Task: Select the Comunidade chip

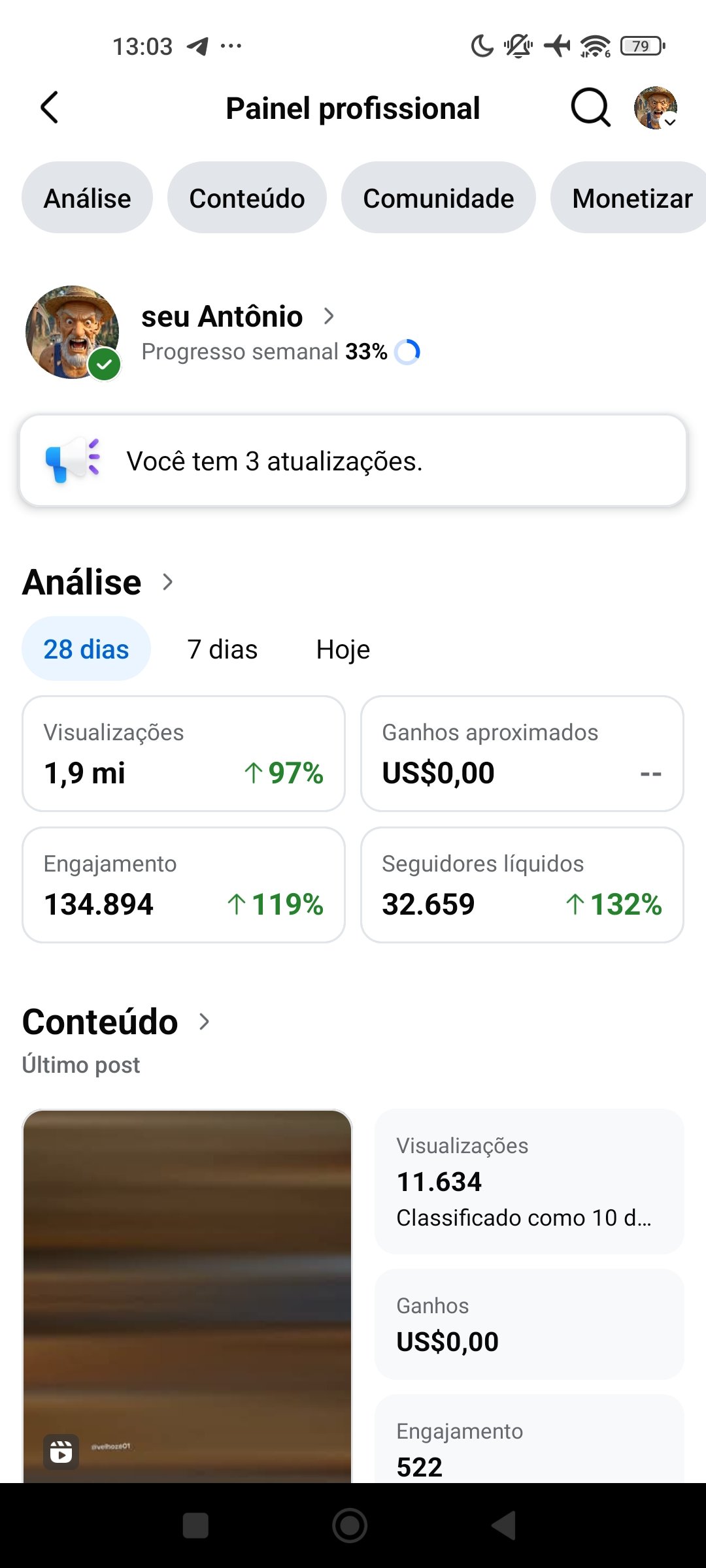Action: coord(439,198)
